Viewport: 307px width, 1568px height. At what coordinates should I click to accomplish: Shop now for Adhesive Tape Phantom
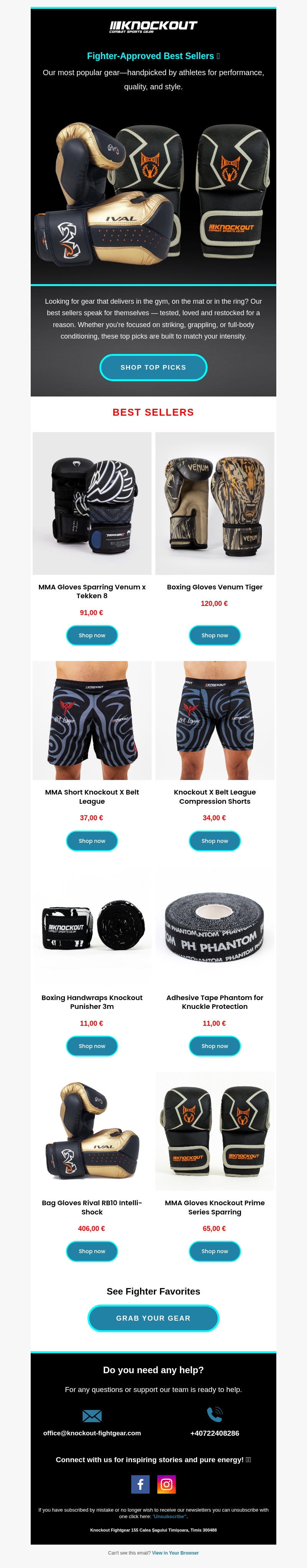point(215,1046)
